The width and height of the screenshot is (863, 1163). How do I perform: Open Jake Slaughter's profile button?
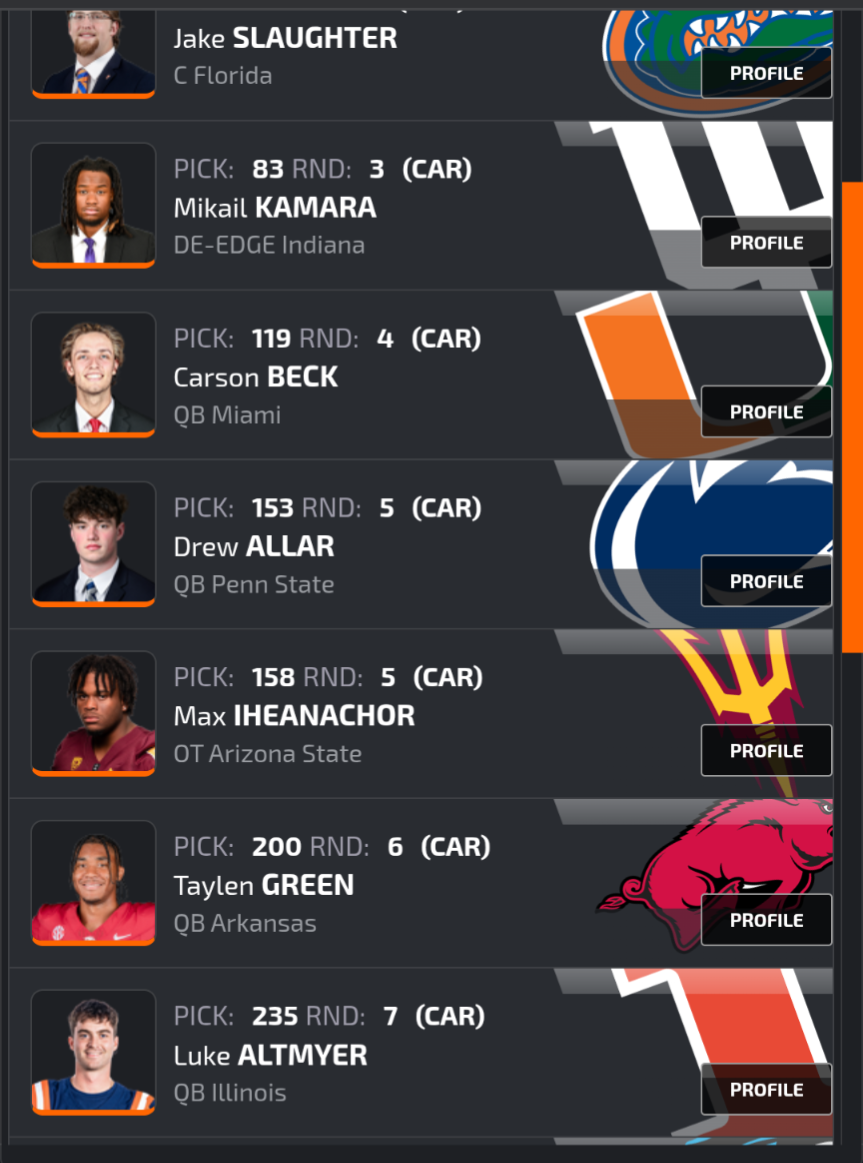pos(766,73)
